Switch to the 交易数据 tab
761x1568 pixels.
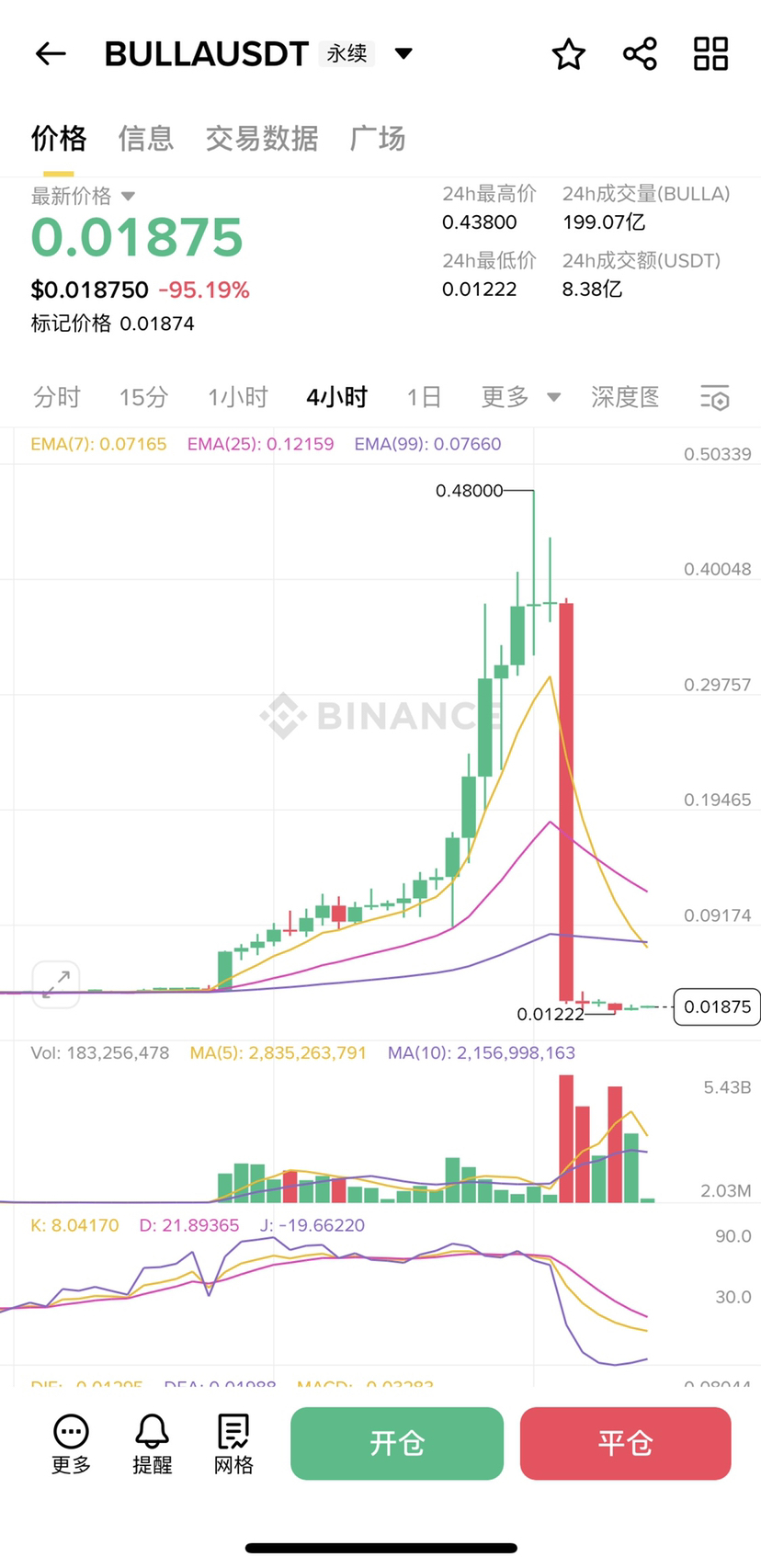pyautogui.click(x=261, y=139)
